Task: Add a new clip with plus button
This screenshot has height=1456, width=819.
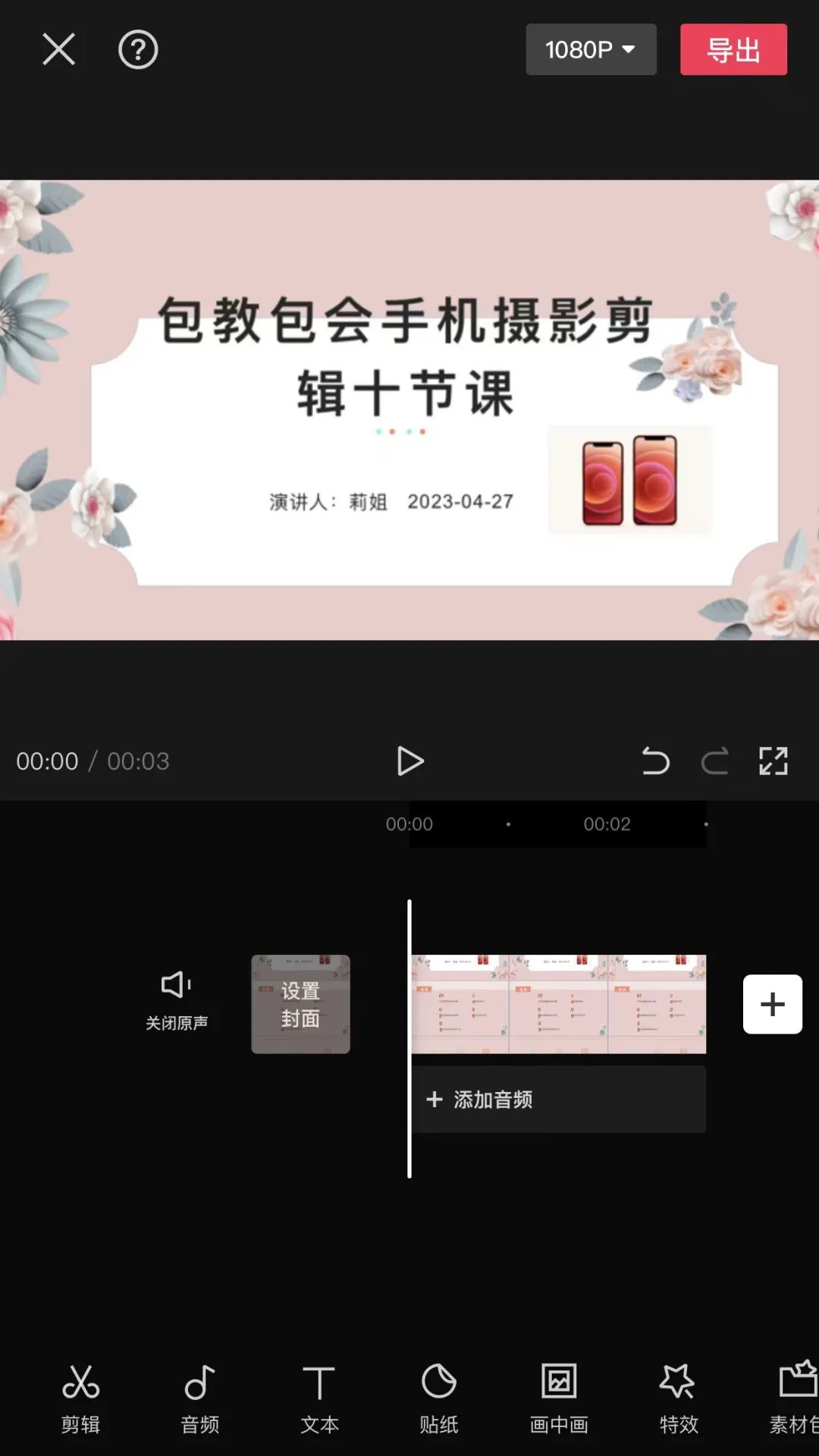Action: (x=772, y=1004)
